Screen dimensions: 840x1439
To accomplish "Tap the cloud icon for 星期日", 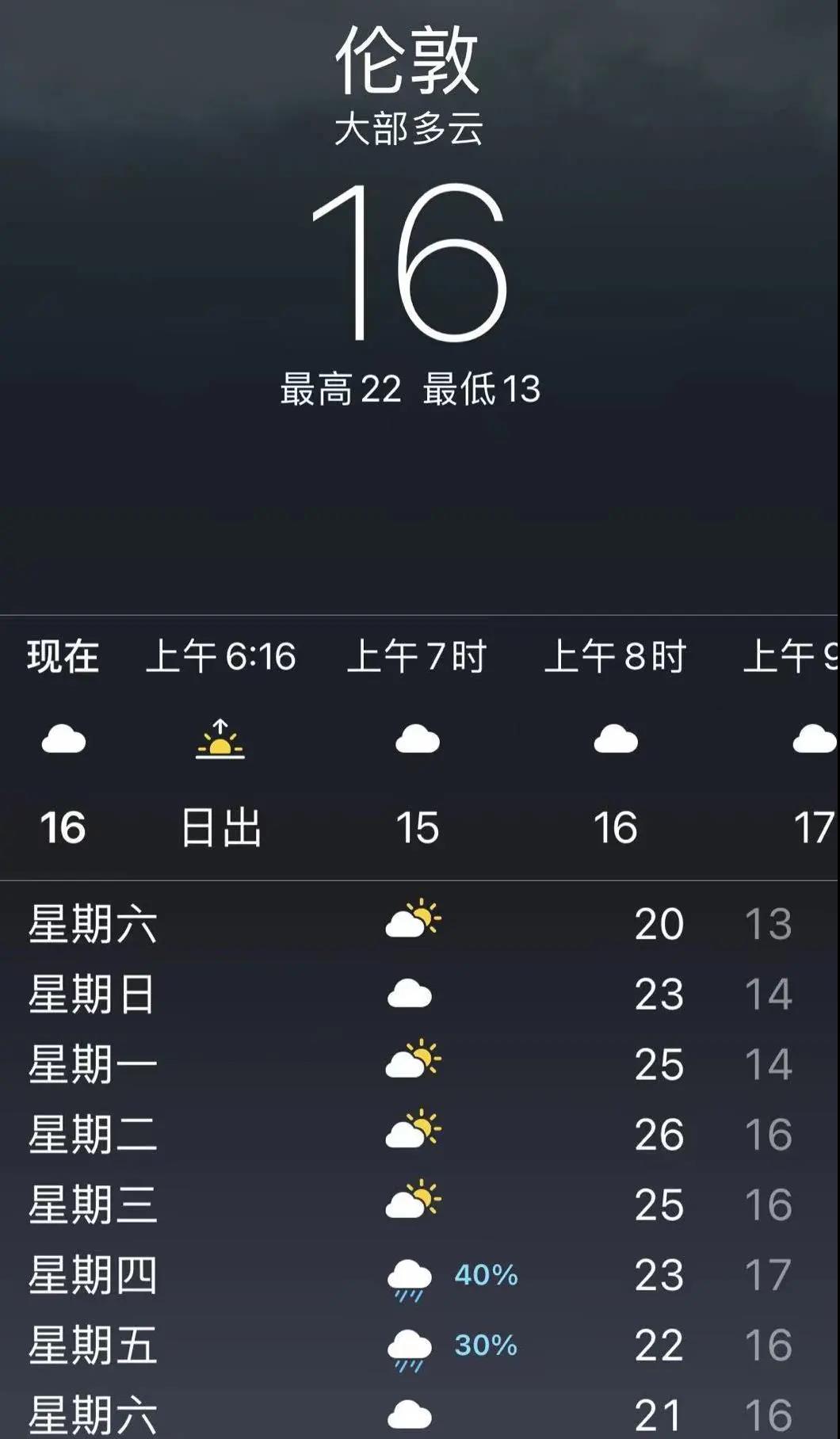I will coord(407,991).
